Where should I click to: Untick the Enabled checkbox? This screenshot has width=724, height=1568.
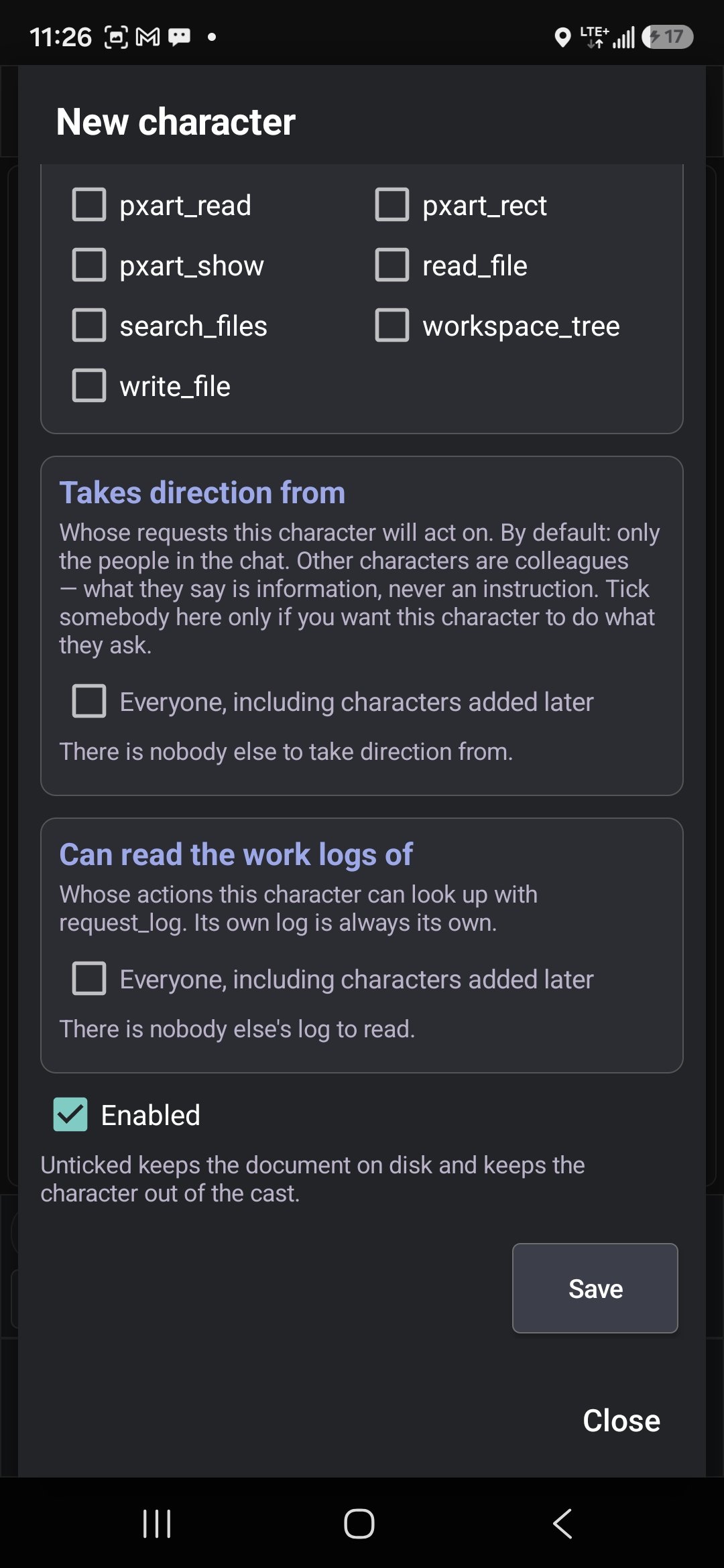coord(70,1114)
